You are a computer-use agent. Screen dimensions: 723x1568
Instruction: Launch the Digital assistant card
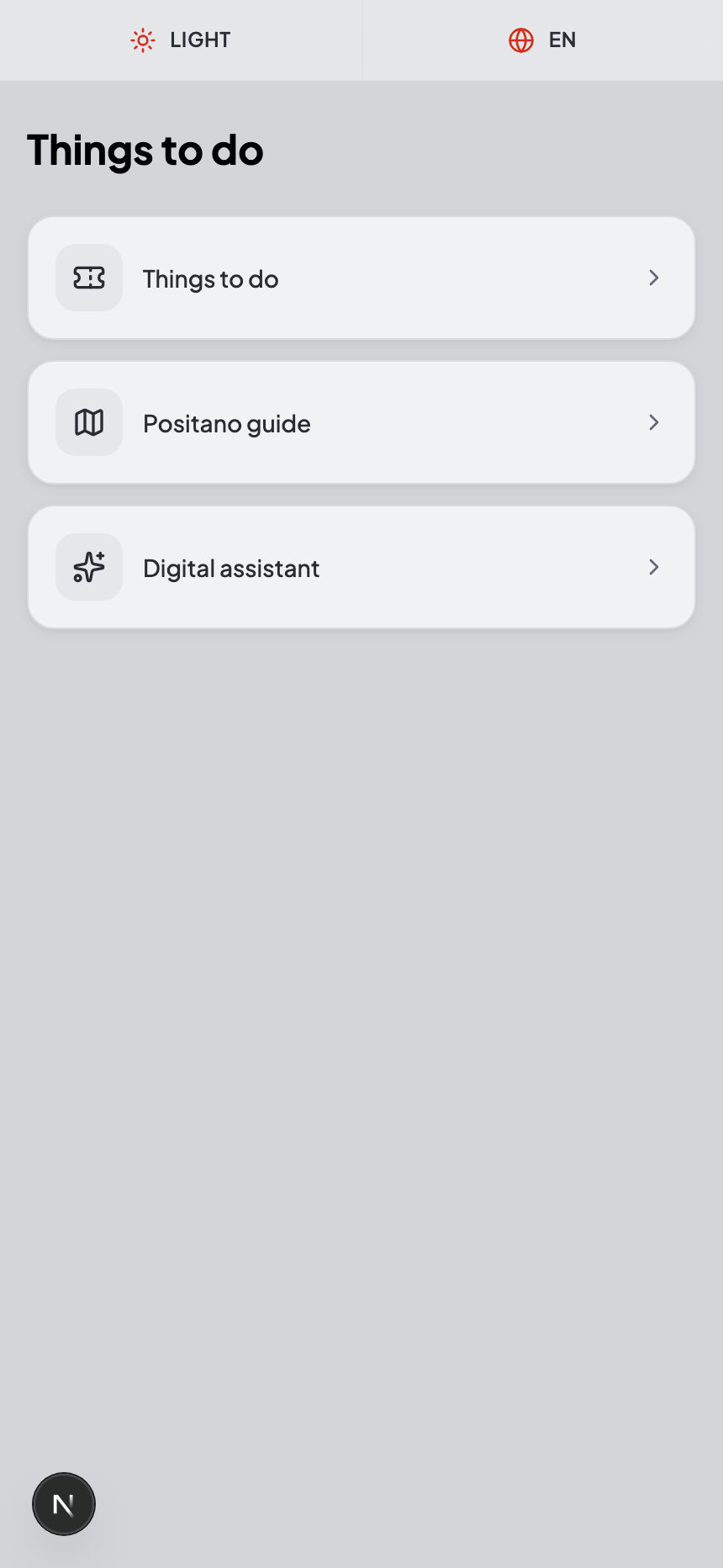(361, 567)
